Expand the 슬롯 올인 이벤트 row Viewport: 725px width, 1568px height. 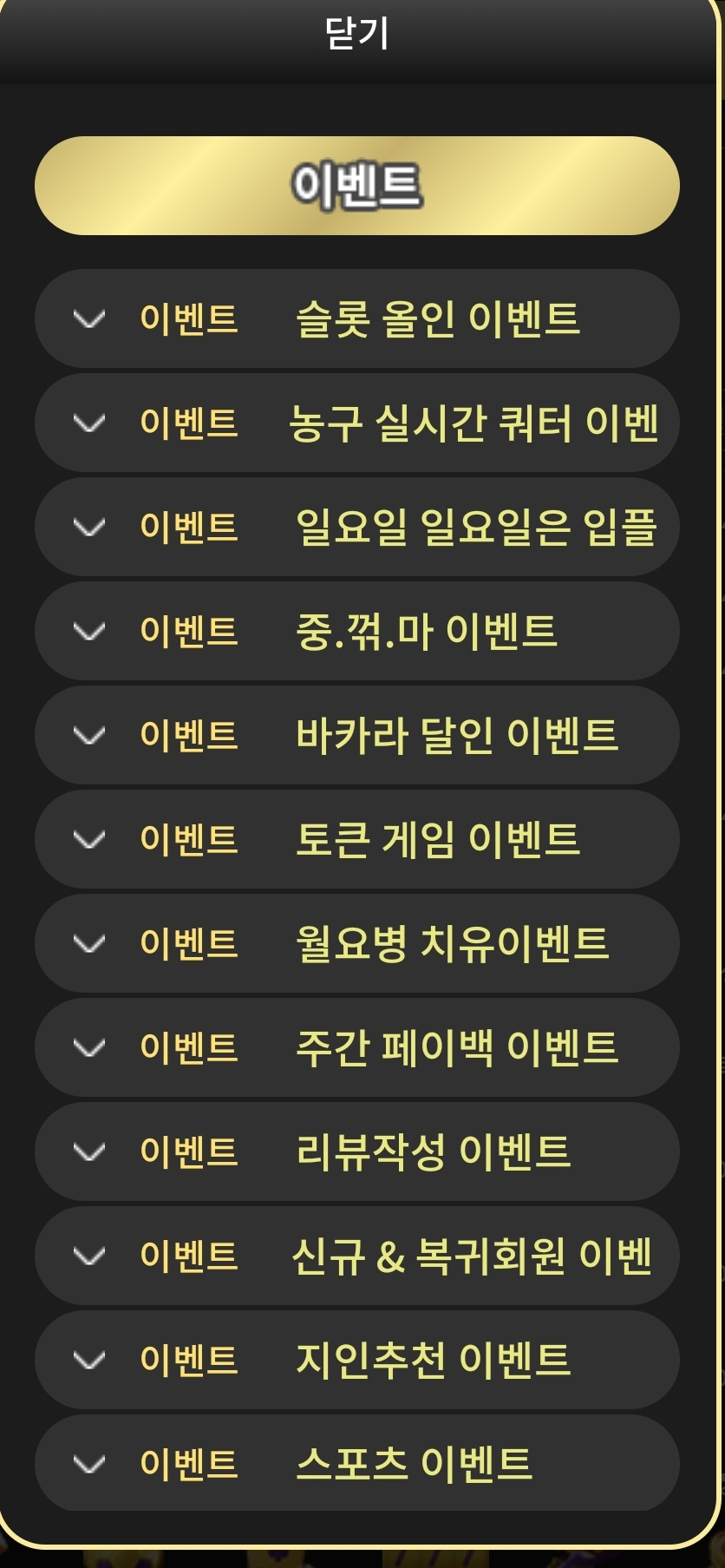[x=356, y=318]
